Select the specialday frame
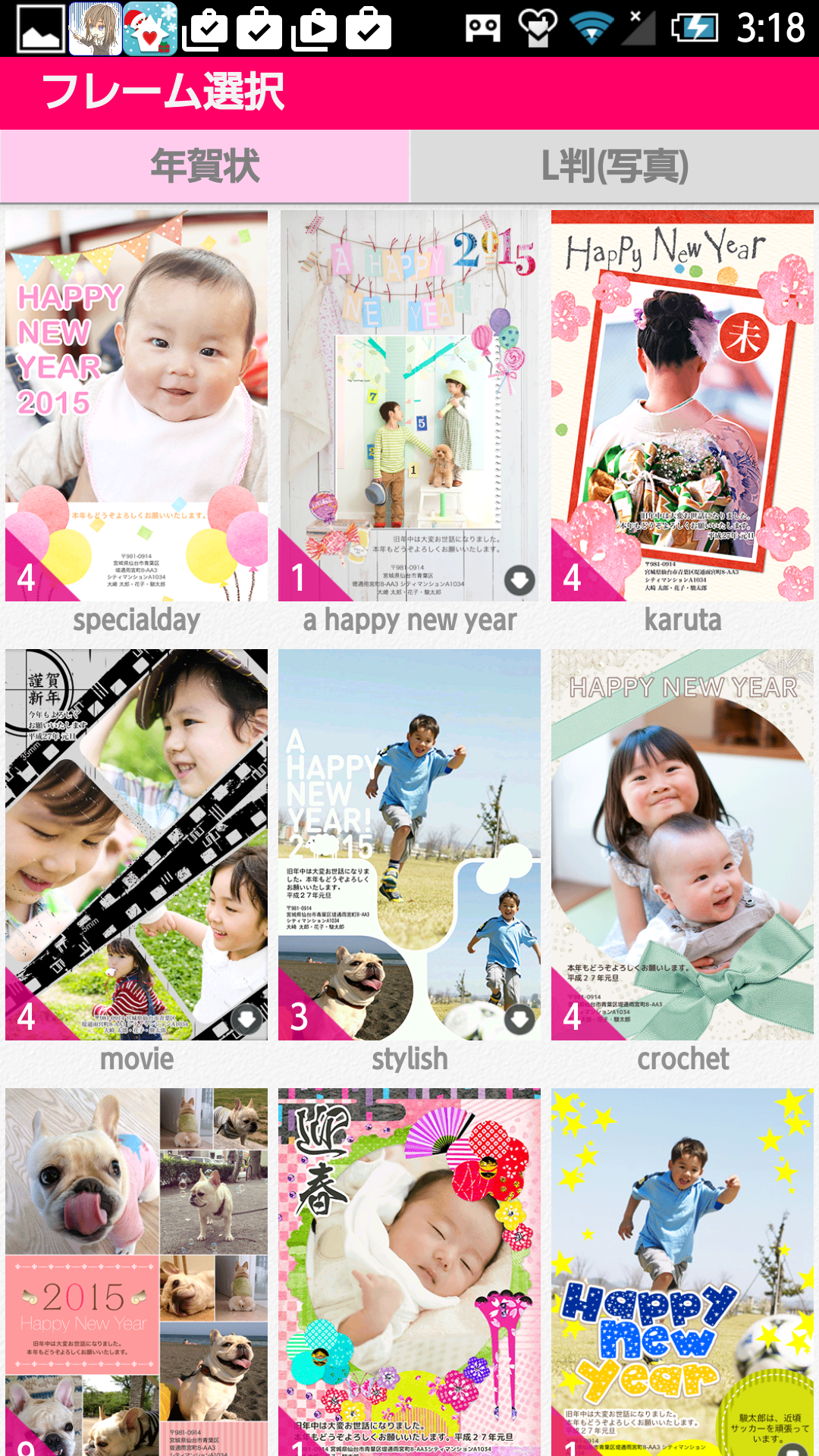This screenshot has height=1456, width=819. 136,406
